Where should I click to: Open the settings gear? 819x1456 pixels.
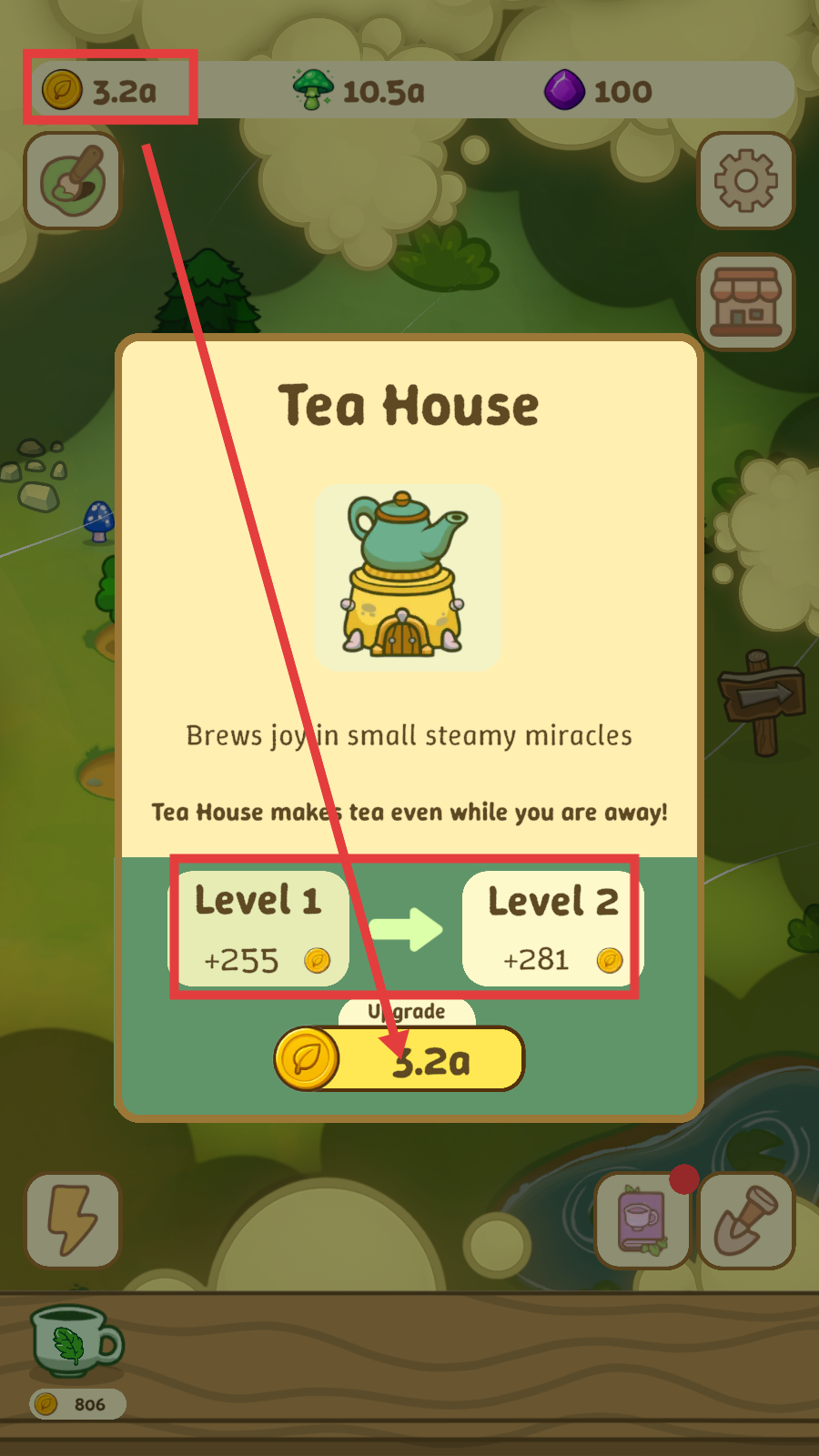click(746, 180)
